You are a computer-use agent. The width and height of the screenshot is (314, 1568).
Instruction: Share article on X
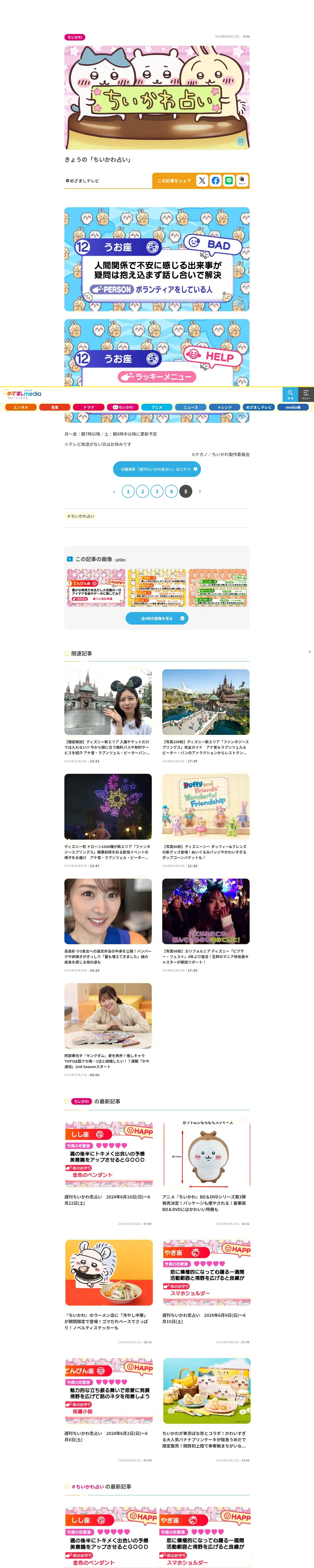(202, 181)
